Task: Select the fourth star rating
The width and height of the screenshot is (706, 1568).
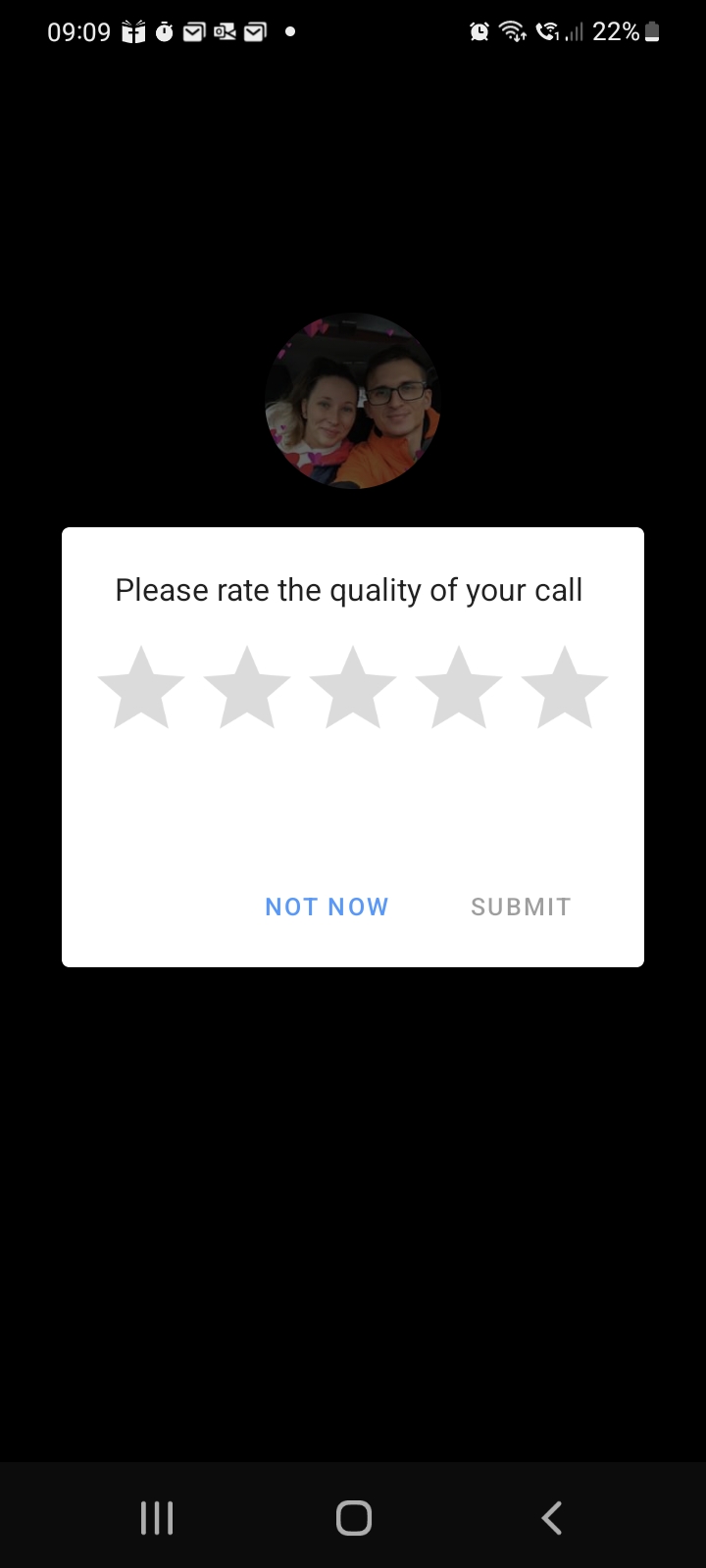Action: pyautogui.click(x=459, y=689)
